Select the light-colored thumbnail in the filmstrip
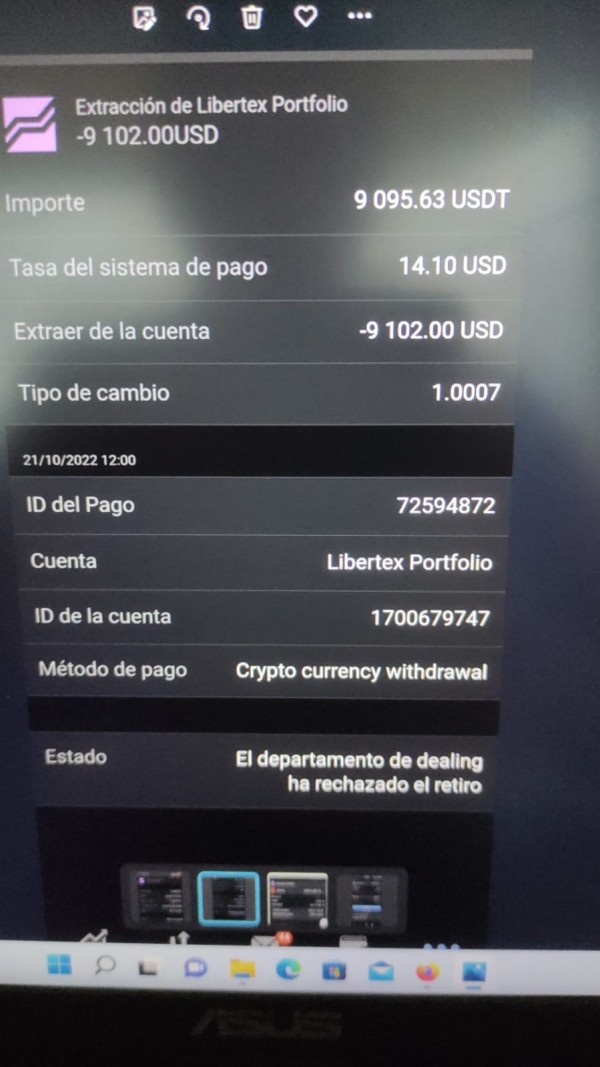This screenshot has height=1067, width=600. click(x=297, y=900)
